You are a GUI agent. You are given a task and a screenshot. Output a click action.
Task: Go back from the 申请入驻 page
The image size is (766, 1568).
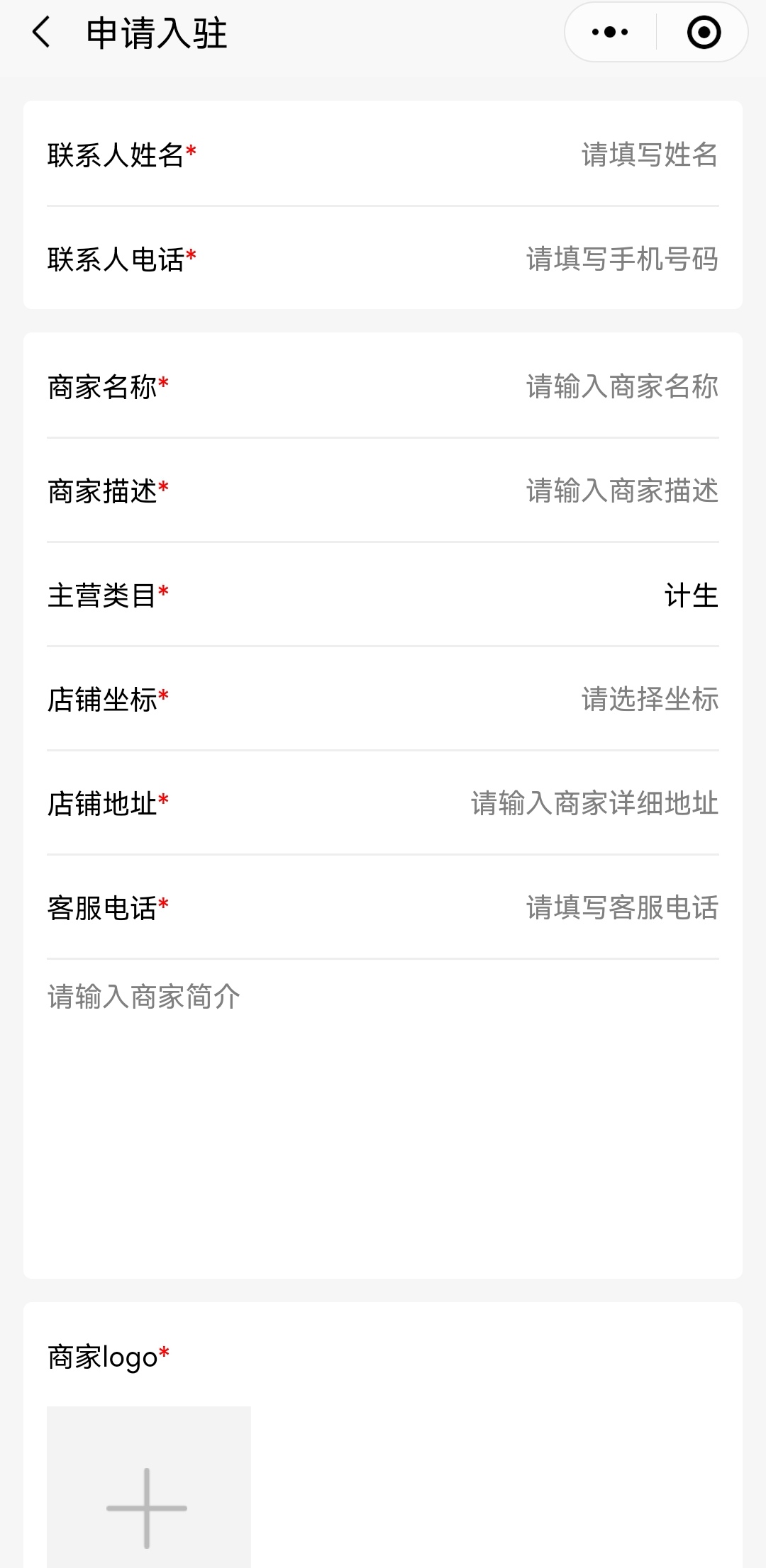[42, 33]
